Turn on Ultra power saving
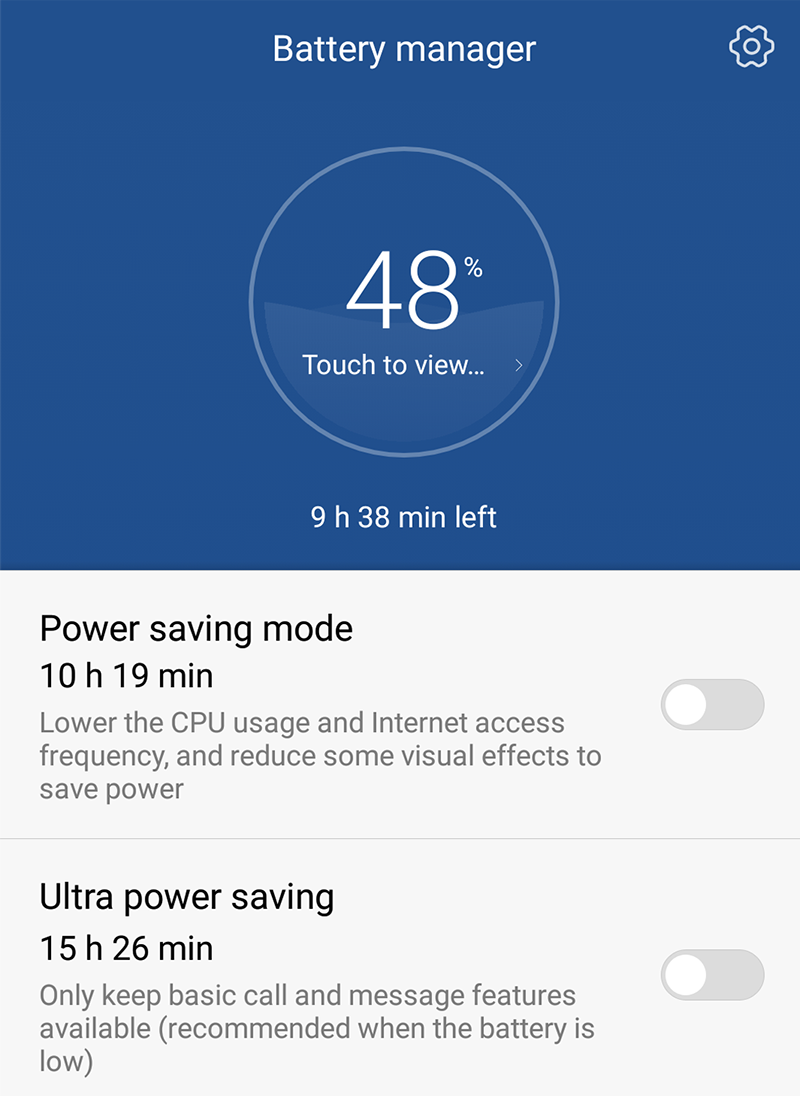Screen dimensions: 800x1096 tap(712, 975)
